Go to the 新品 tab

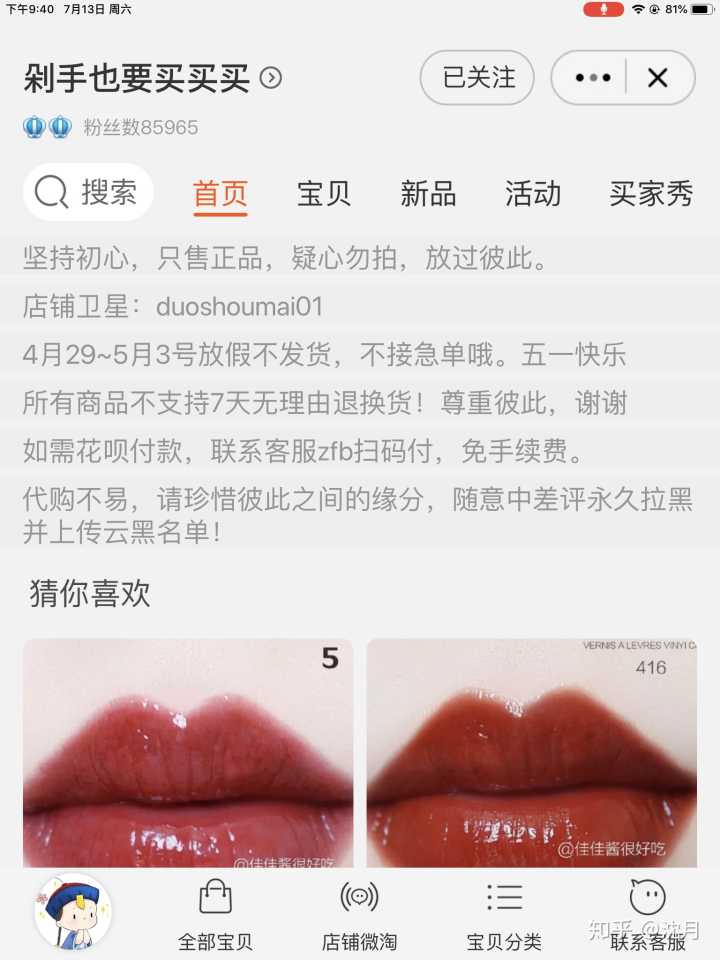coord(428,194)
